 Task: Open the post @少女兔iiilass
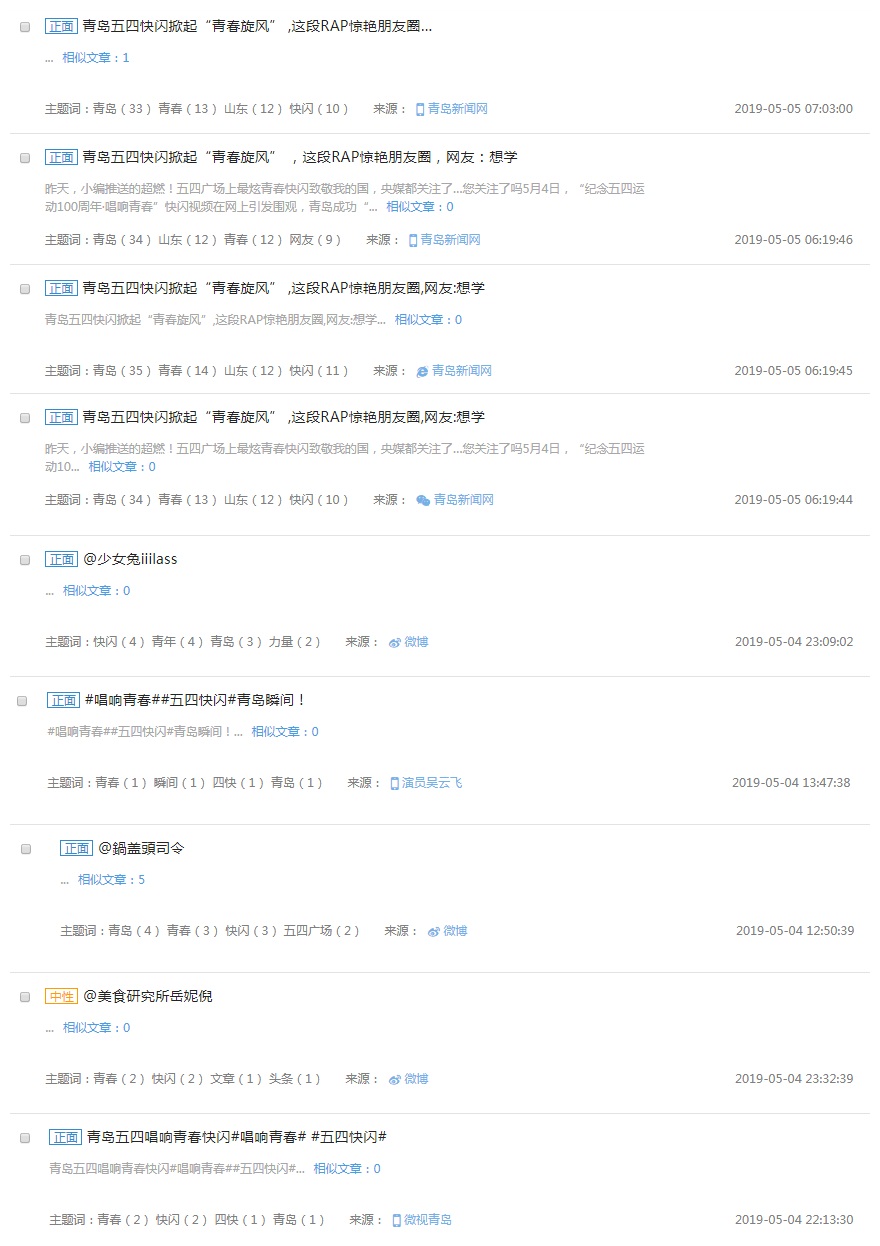(x=130, y=559)
